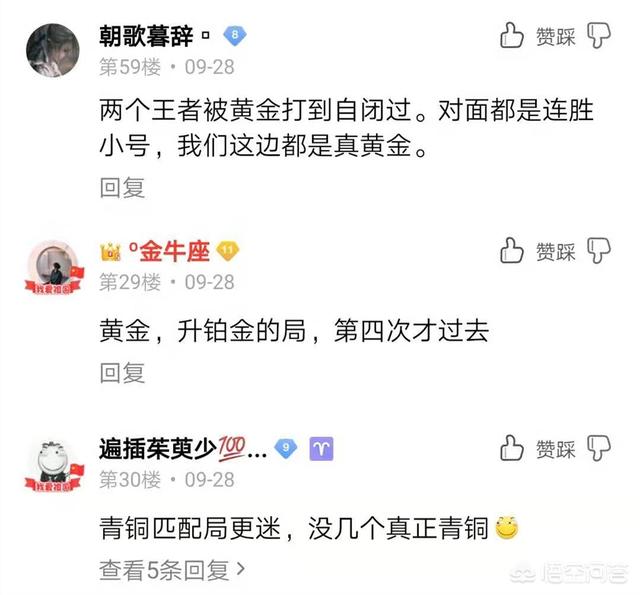Dislike the comment by 金牛座

coord(598,250)
